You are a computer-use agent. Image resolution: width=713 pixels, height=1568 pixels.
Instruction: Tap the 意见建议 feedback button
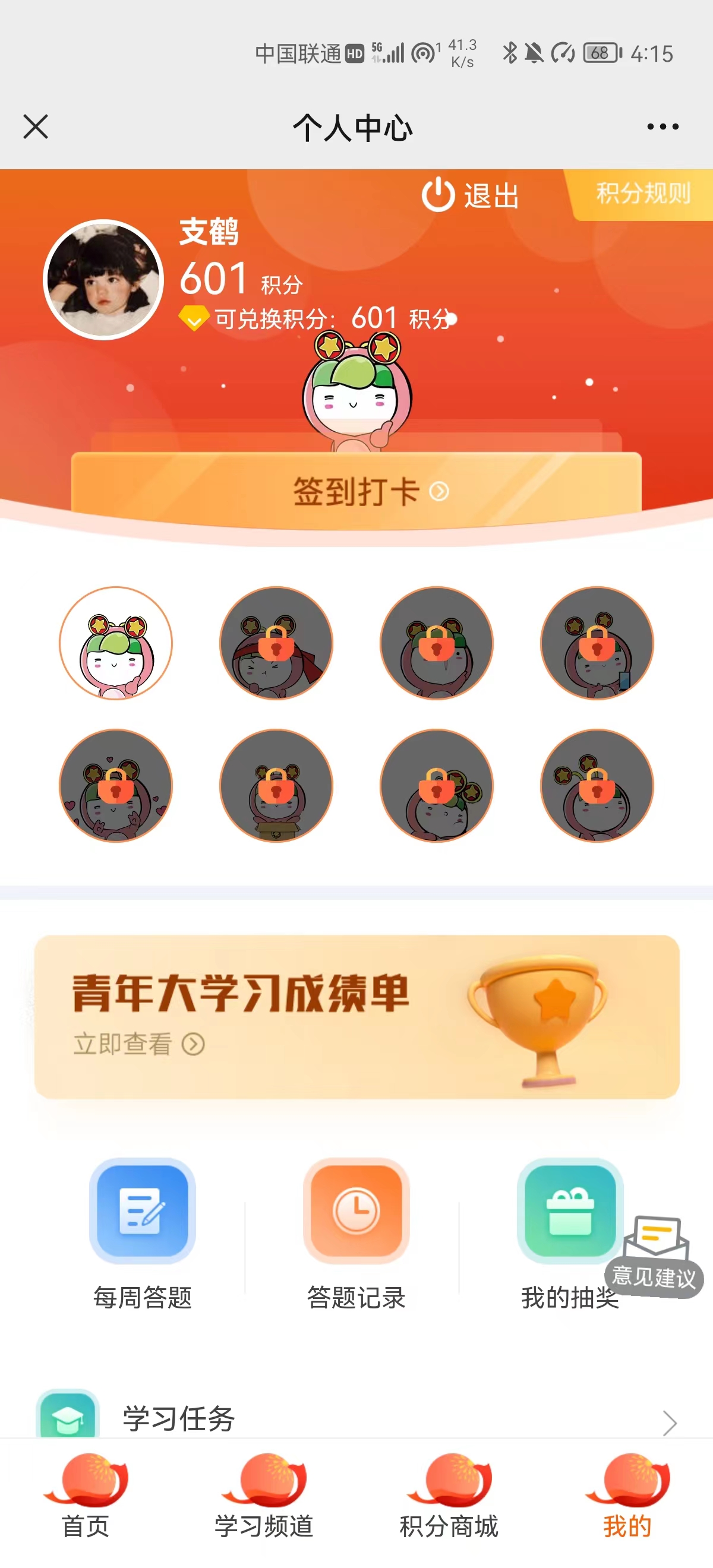point(655,1257)
